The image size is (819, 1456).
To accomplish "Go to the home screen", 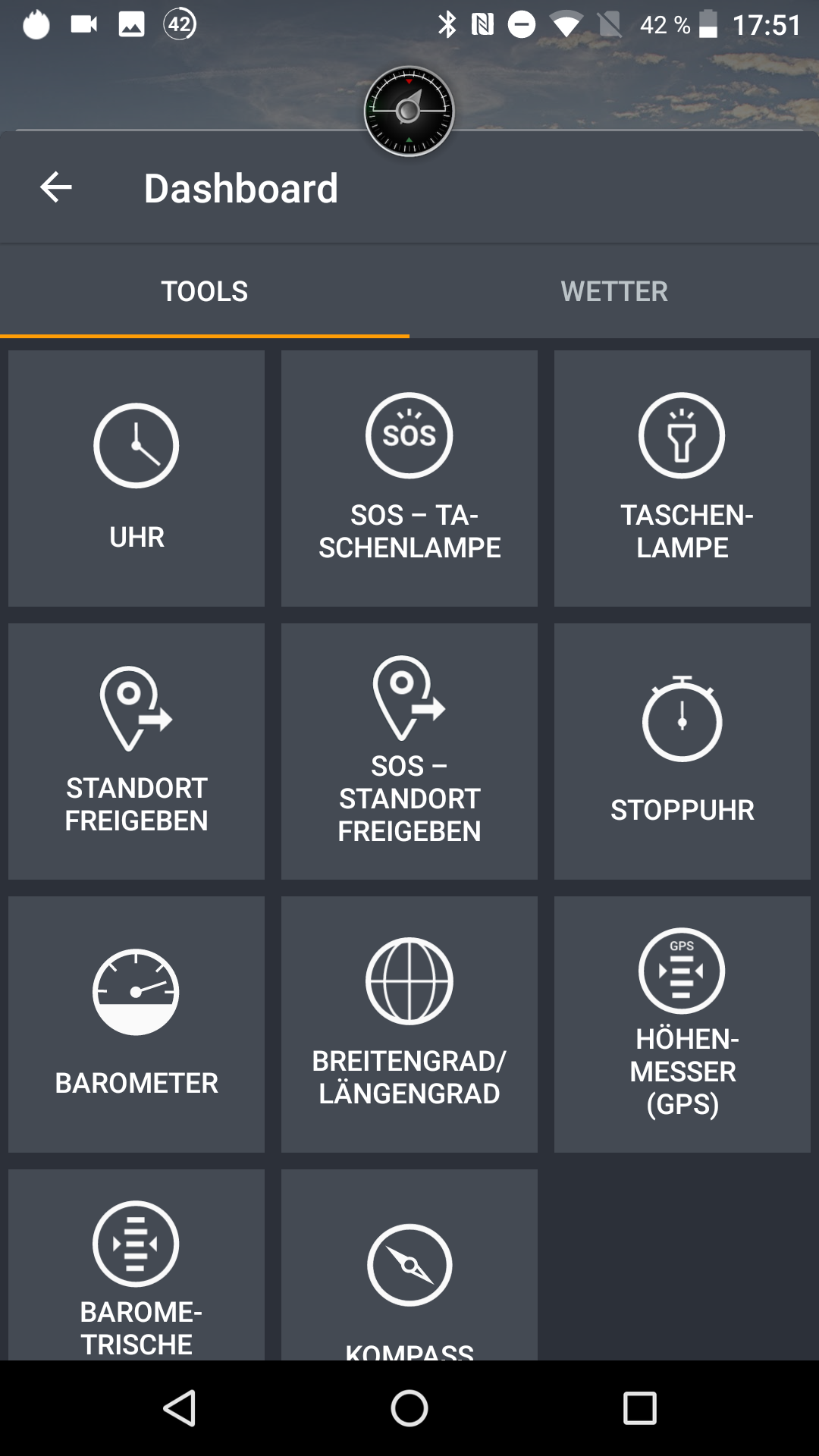I will (x=409, y=1408).
